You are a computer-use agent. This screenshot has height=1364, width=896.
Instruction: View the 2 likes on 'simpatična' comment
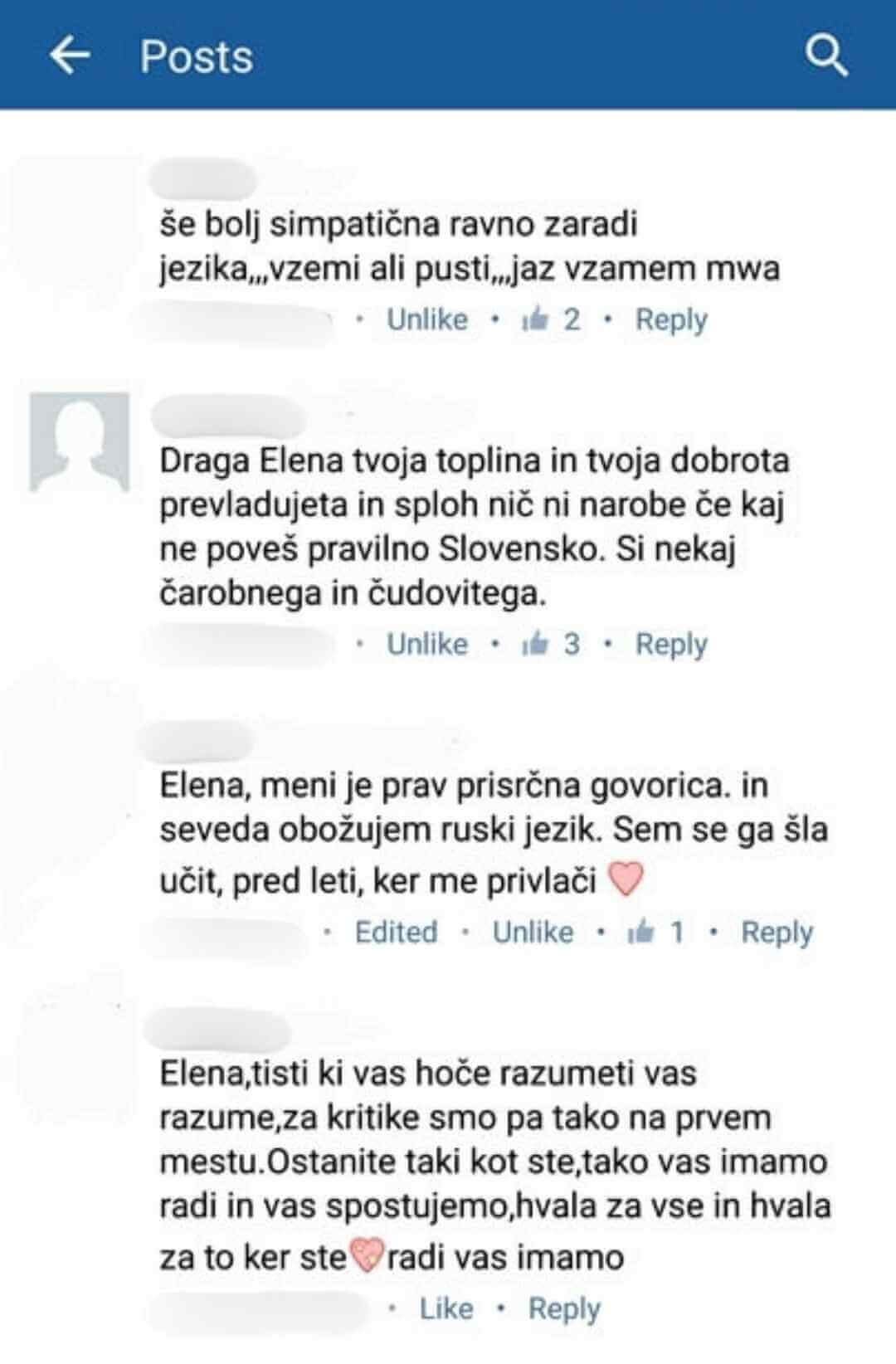(x=551, y=319)
